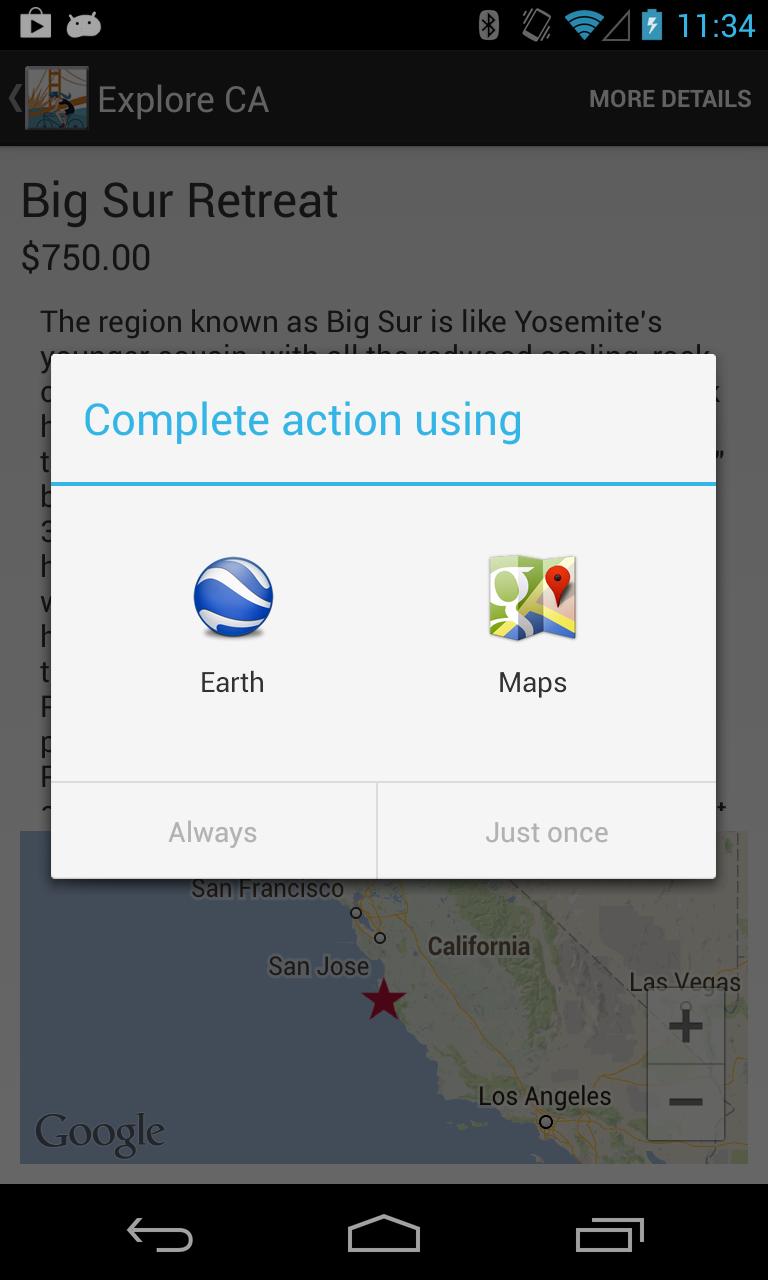Tap the Just once button
Image resolution: width=768 pixels, height=1280 pixels.
point(546,832)
